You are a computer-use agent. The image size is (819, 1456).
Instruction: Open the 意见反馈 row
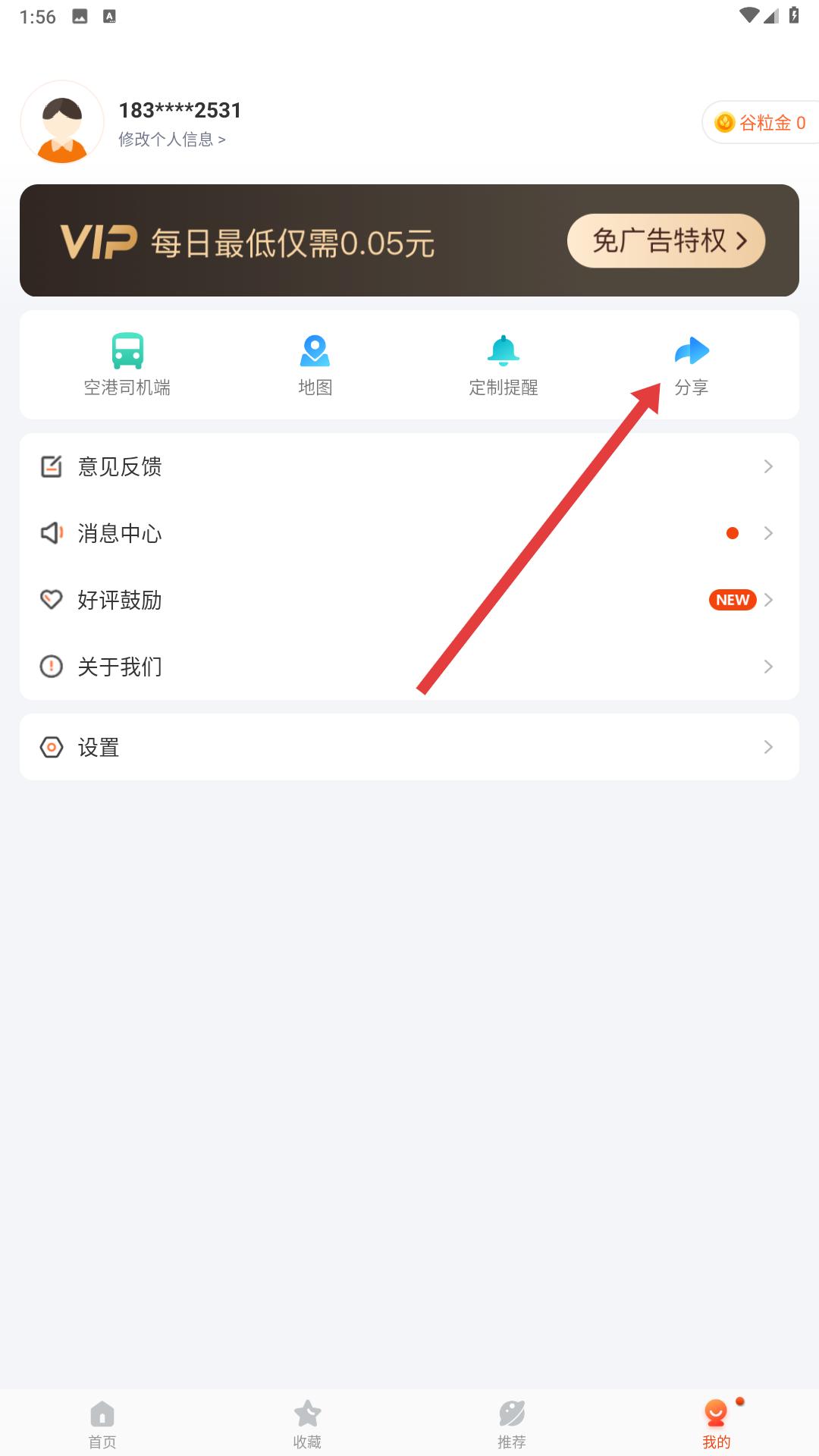[x=409, y=466]
